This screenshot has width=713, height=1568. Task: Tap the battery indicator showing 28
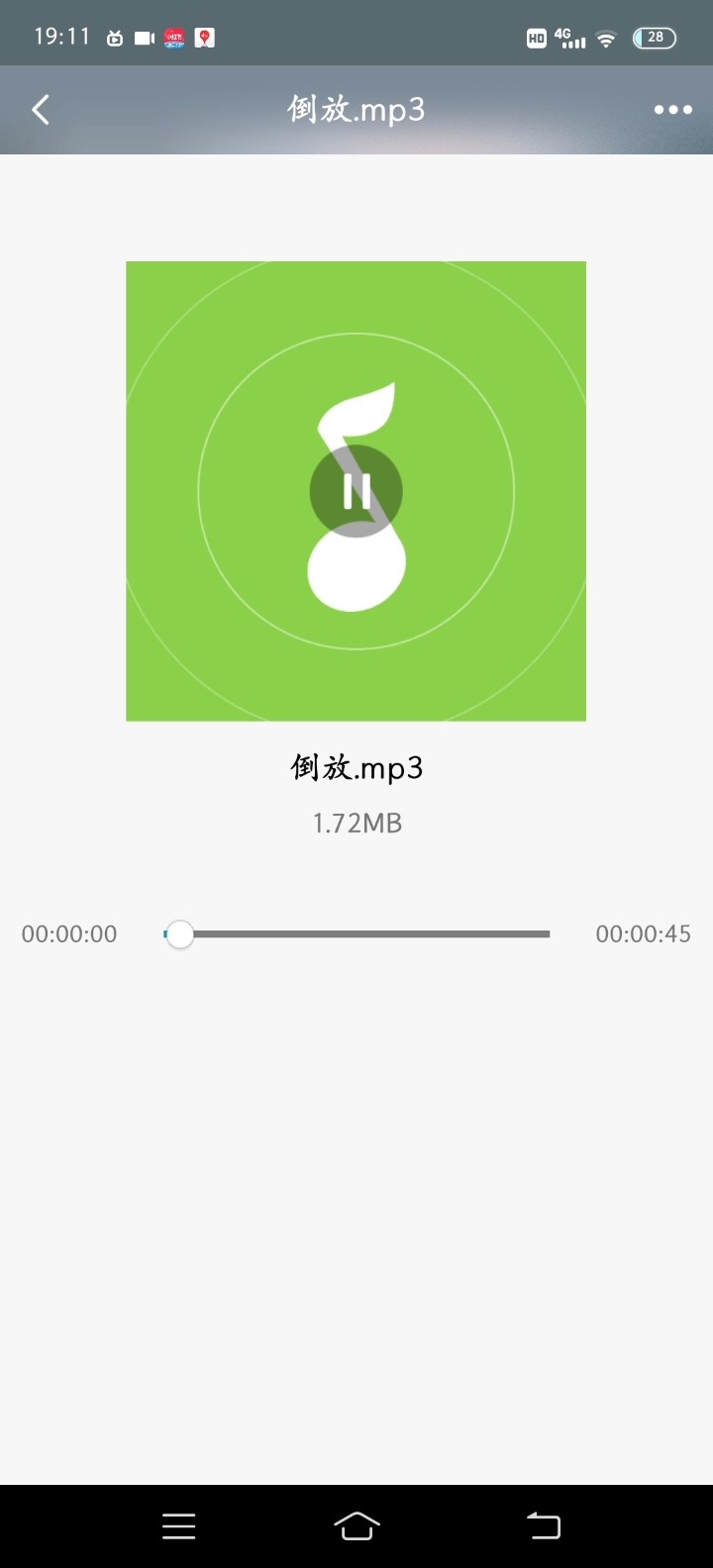click(654, 37)
